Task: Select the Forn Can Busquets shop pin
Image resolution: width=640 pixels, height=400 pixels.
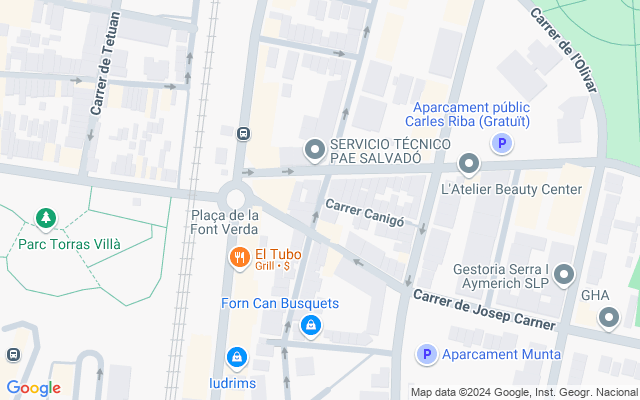Action: (312, 326)
